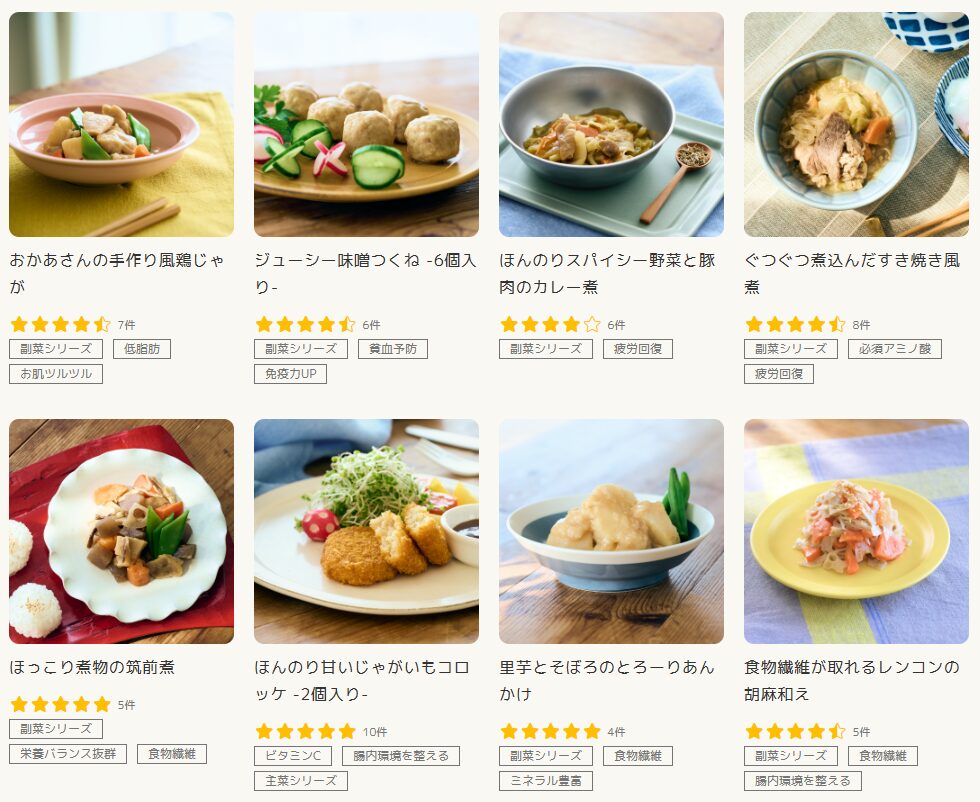Open the ジューシー味噌つくね product card
980x802 pixels.
(366, 124)
